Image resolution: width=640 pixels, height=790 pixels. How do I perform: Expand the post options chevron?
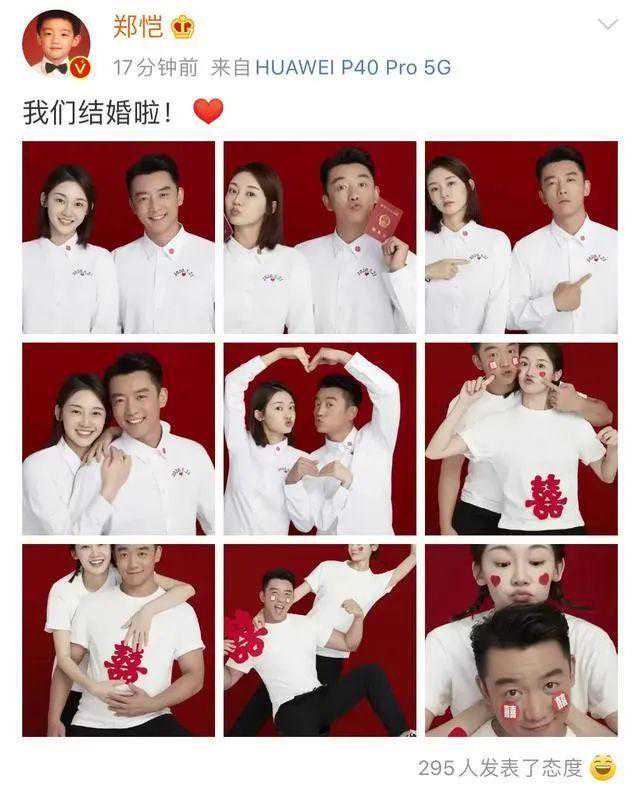coord(607,25)
